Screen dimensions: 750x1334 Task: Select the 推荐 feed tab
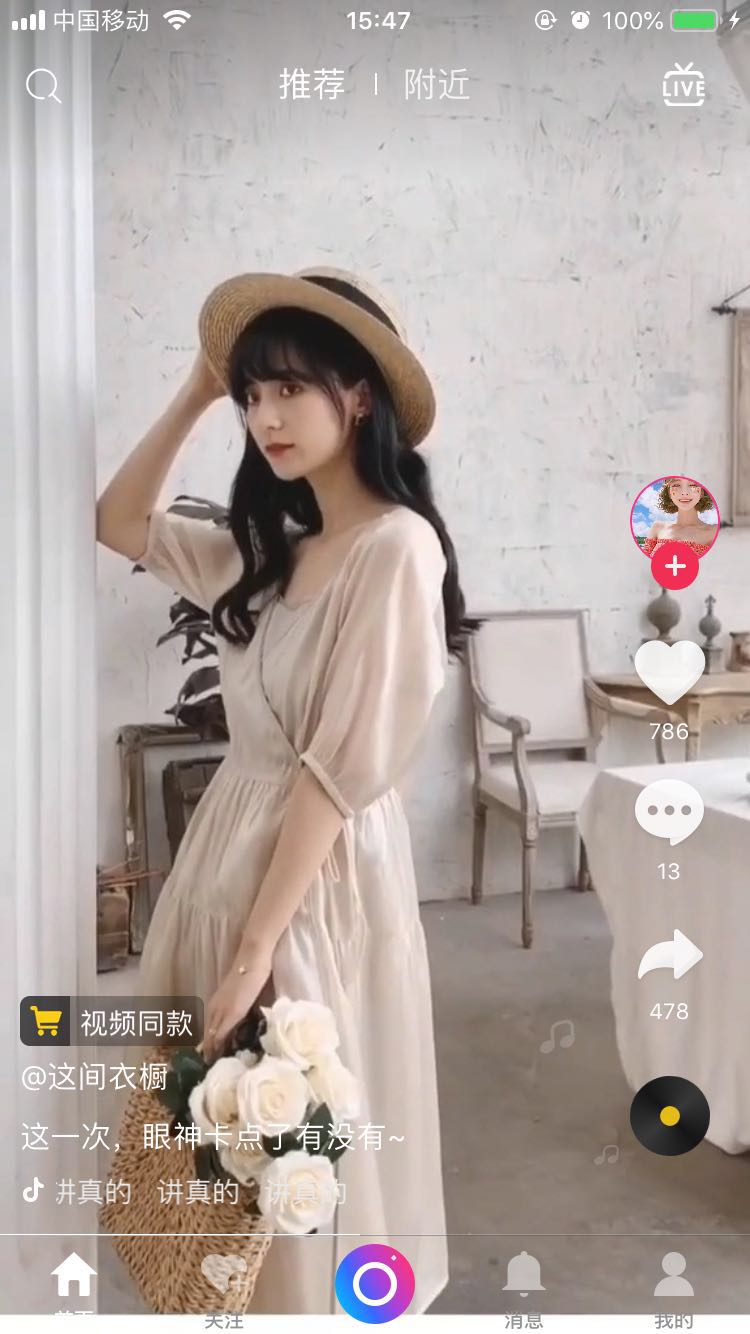(x=311, y=86)
